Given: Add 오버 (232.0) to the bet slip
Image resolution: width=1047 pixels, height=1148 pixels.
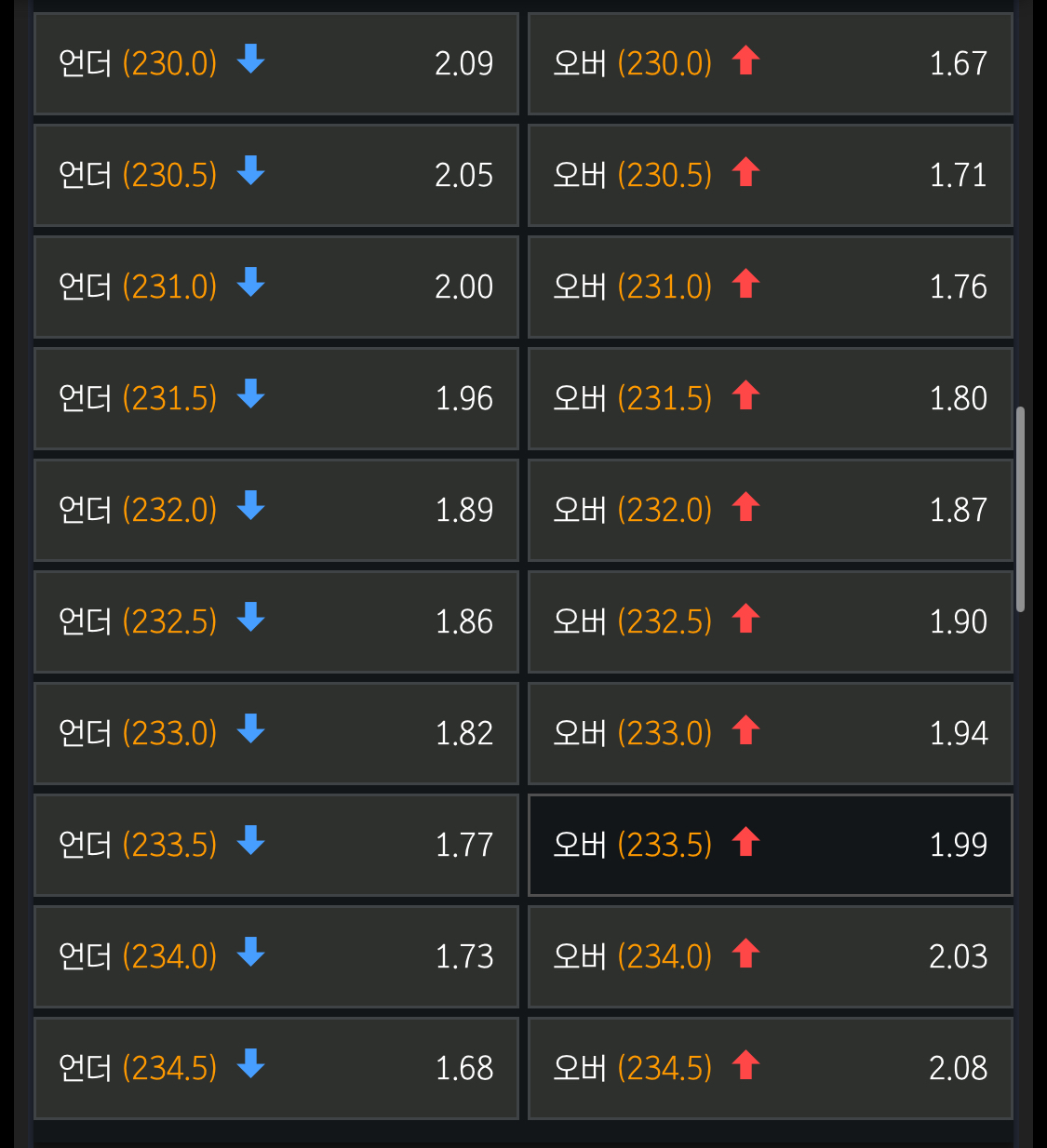Looking at the screenshot, I should [770, 510].
